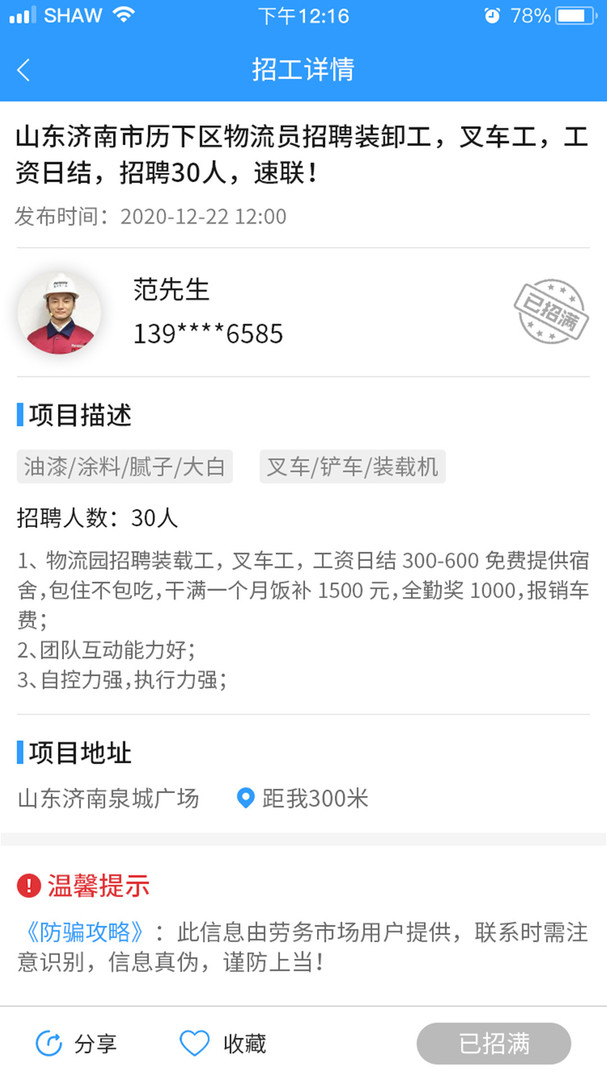This screenshot has width=607, height=1080.
Task: Share this job posting via 分享
Action: [x=76, y=1043]
